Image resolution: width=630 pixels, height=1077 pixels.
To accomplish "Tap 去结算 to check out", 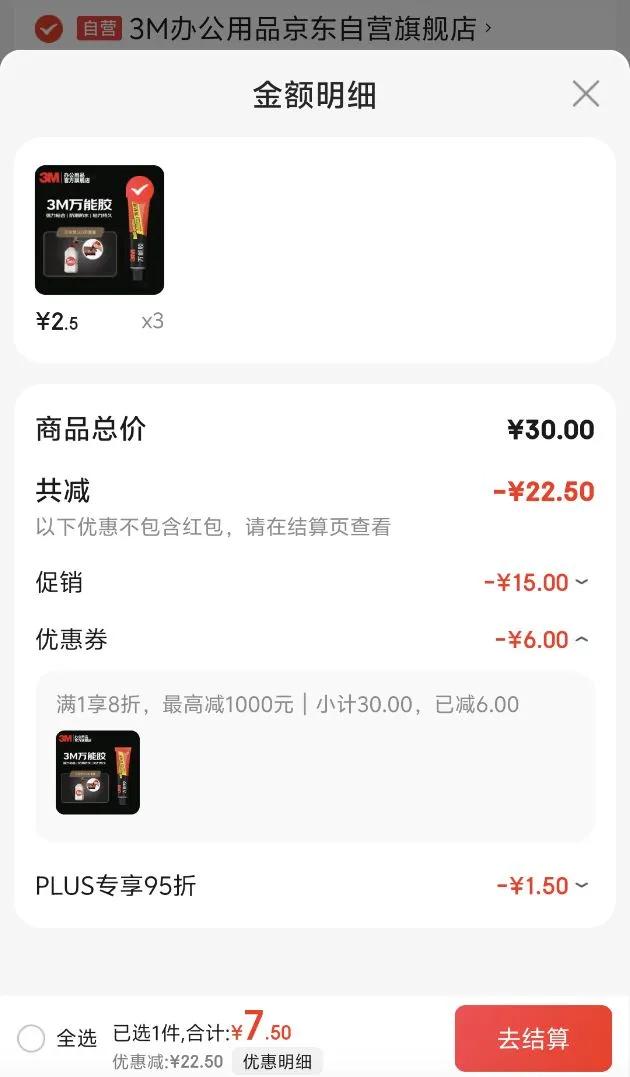I will click(533, 1038).
